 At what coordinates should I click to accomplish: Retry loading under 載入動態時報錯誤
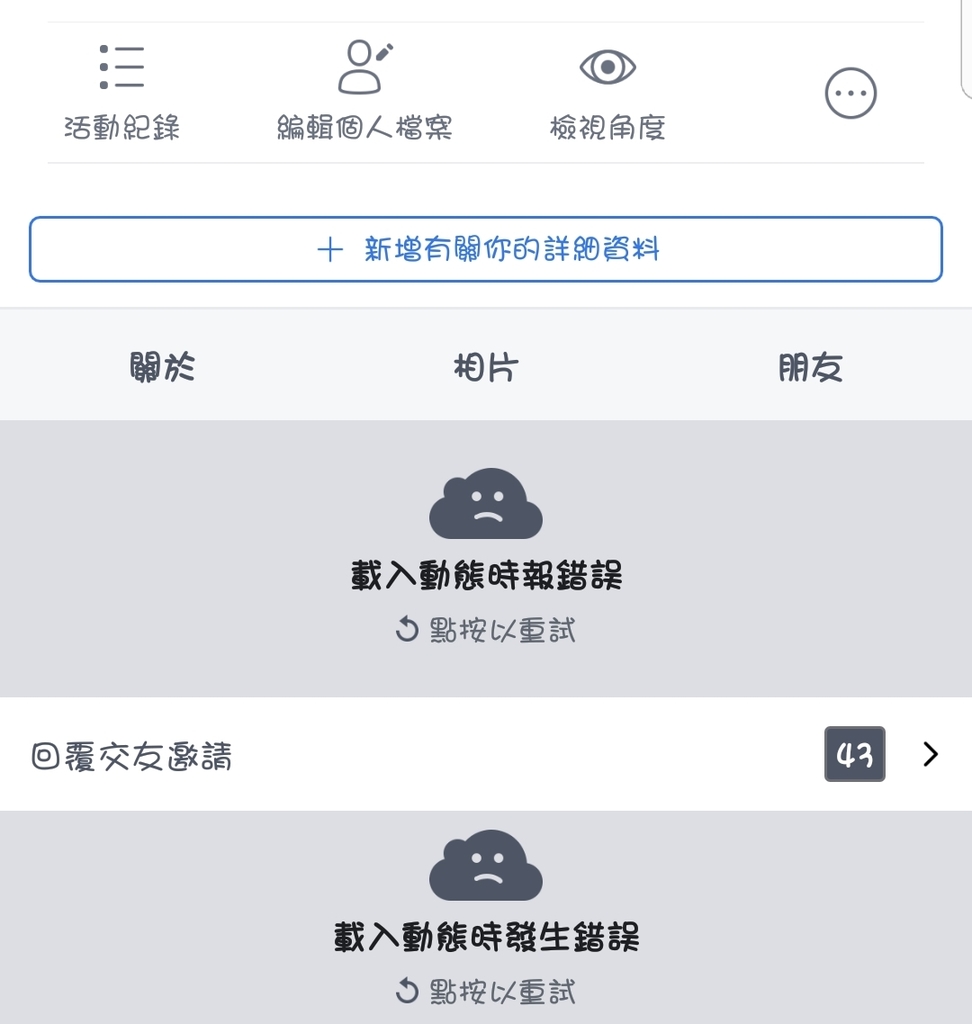click(x=486, y=630)
